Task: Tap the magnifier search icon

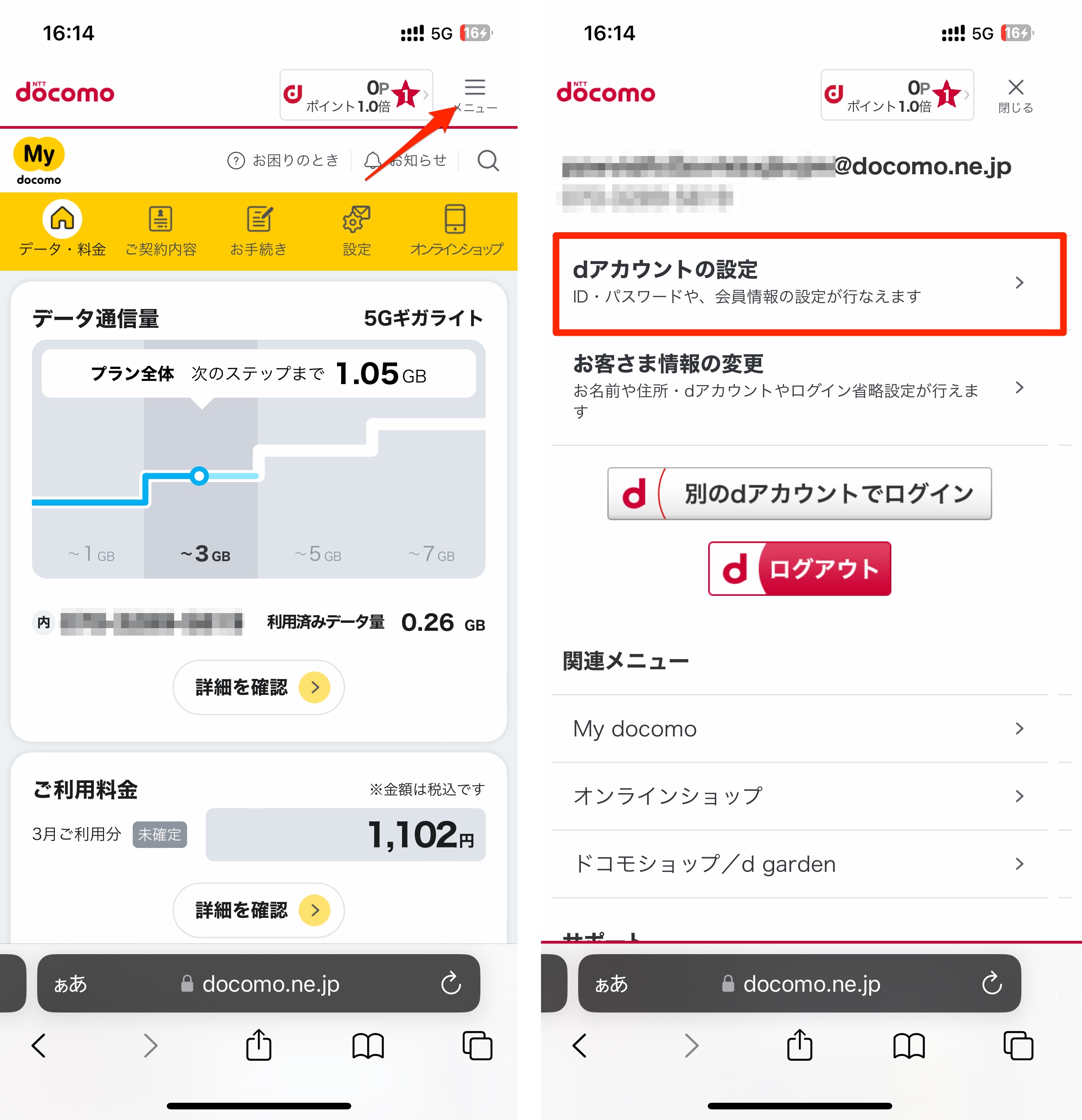Action: pos(487,161)
